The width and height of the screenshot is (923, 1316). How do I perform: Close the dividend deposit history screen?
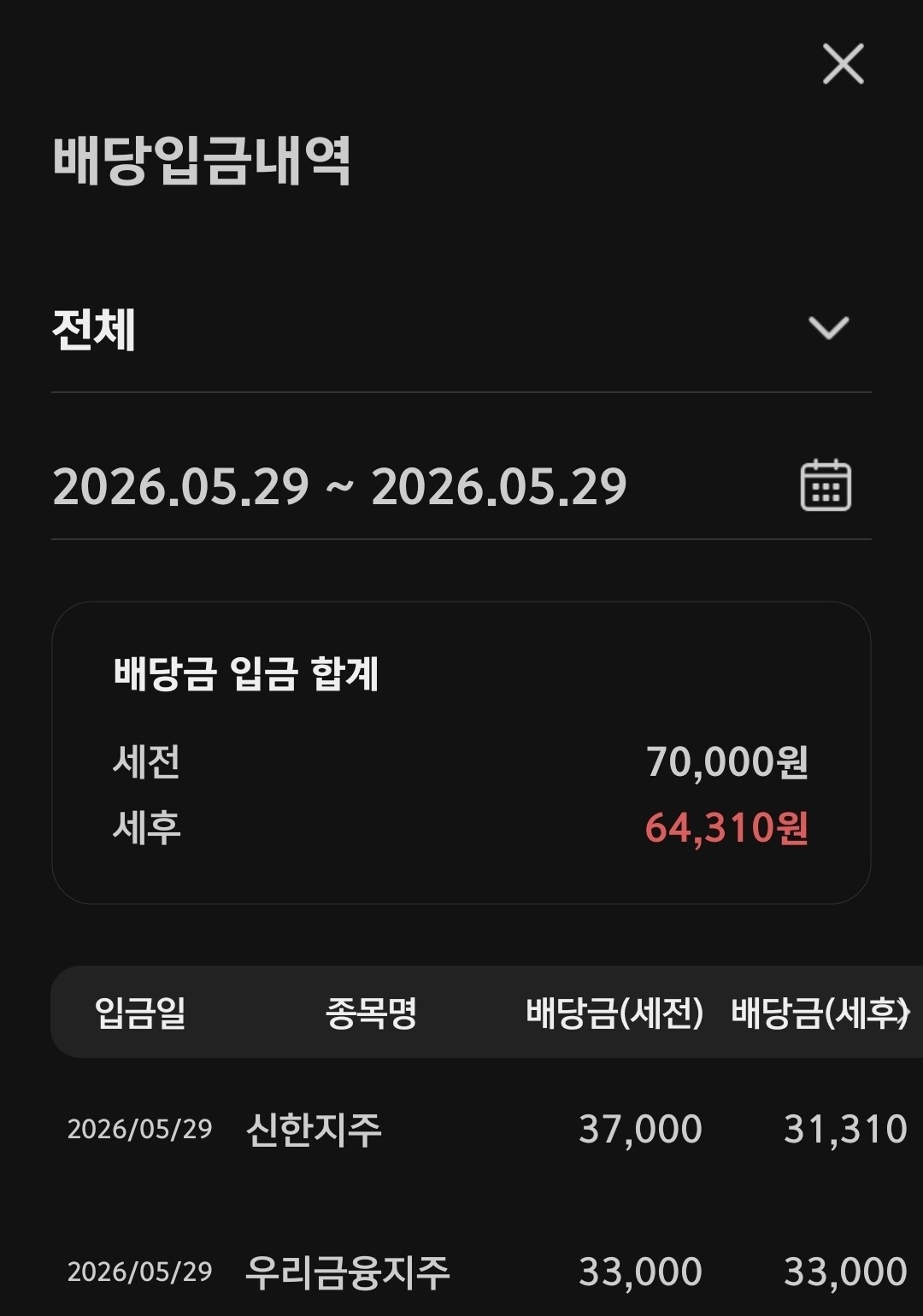tap(843, 64)
